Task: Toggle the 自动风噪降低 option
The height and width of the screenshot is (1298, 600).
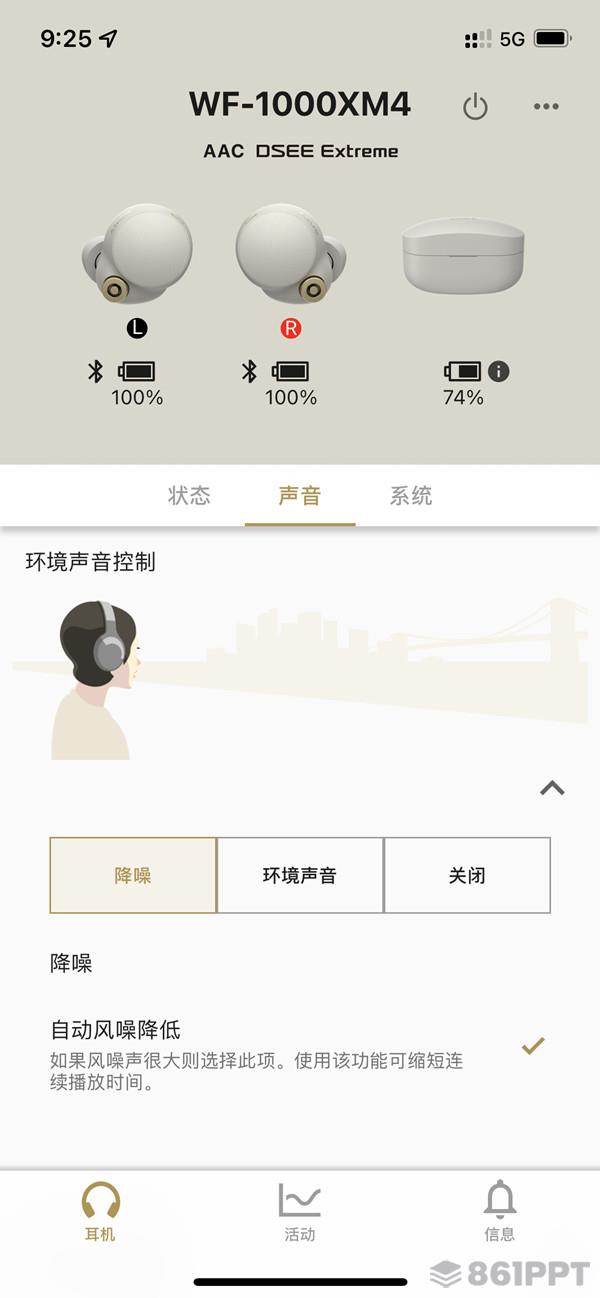Action: 532,1046
